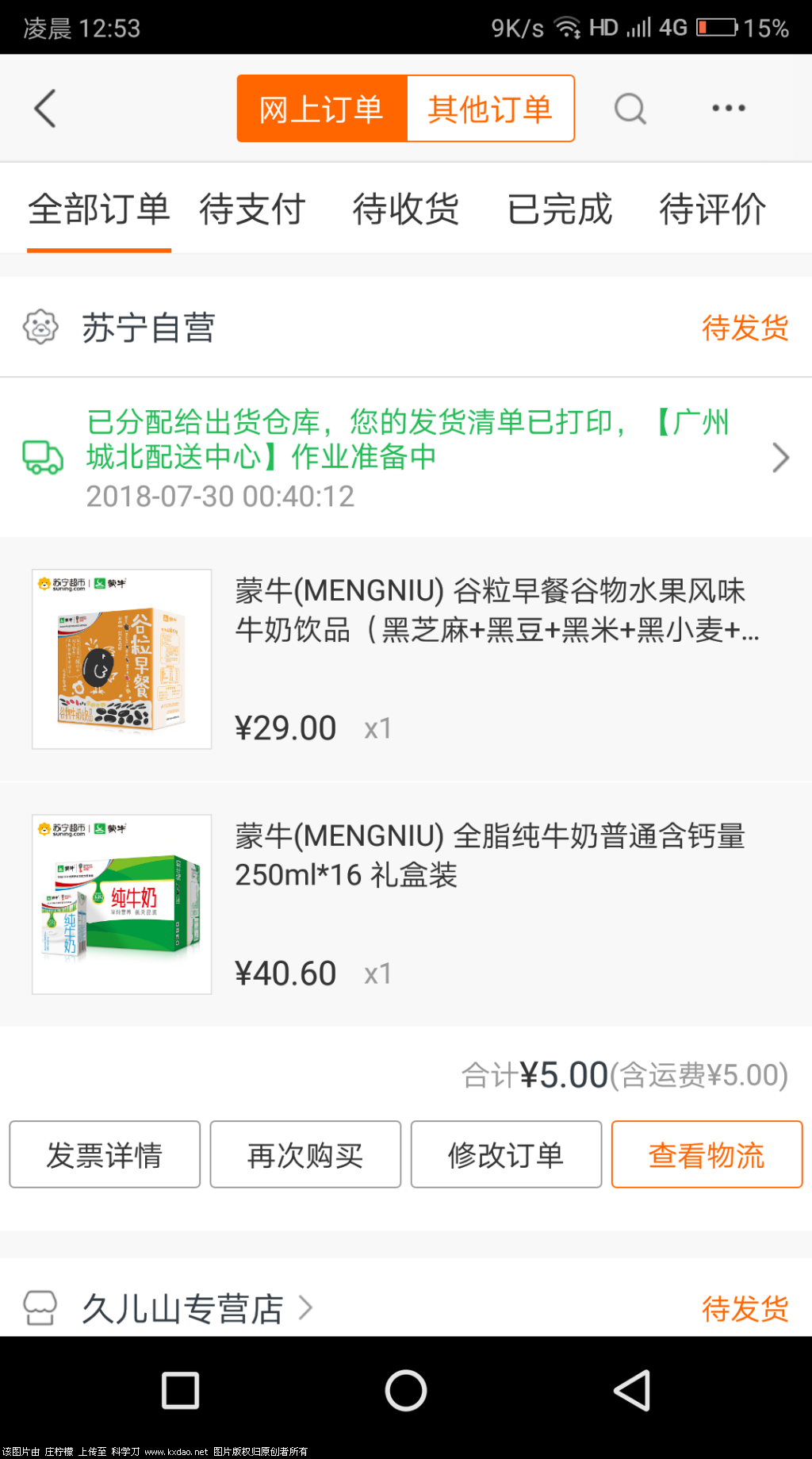Open the three-dot more options menu
The height and width of the screenshot is (1459, 812).
[x=728, y=108]
